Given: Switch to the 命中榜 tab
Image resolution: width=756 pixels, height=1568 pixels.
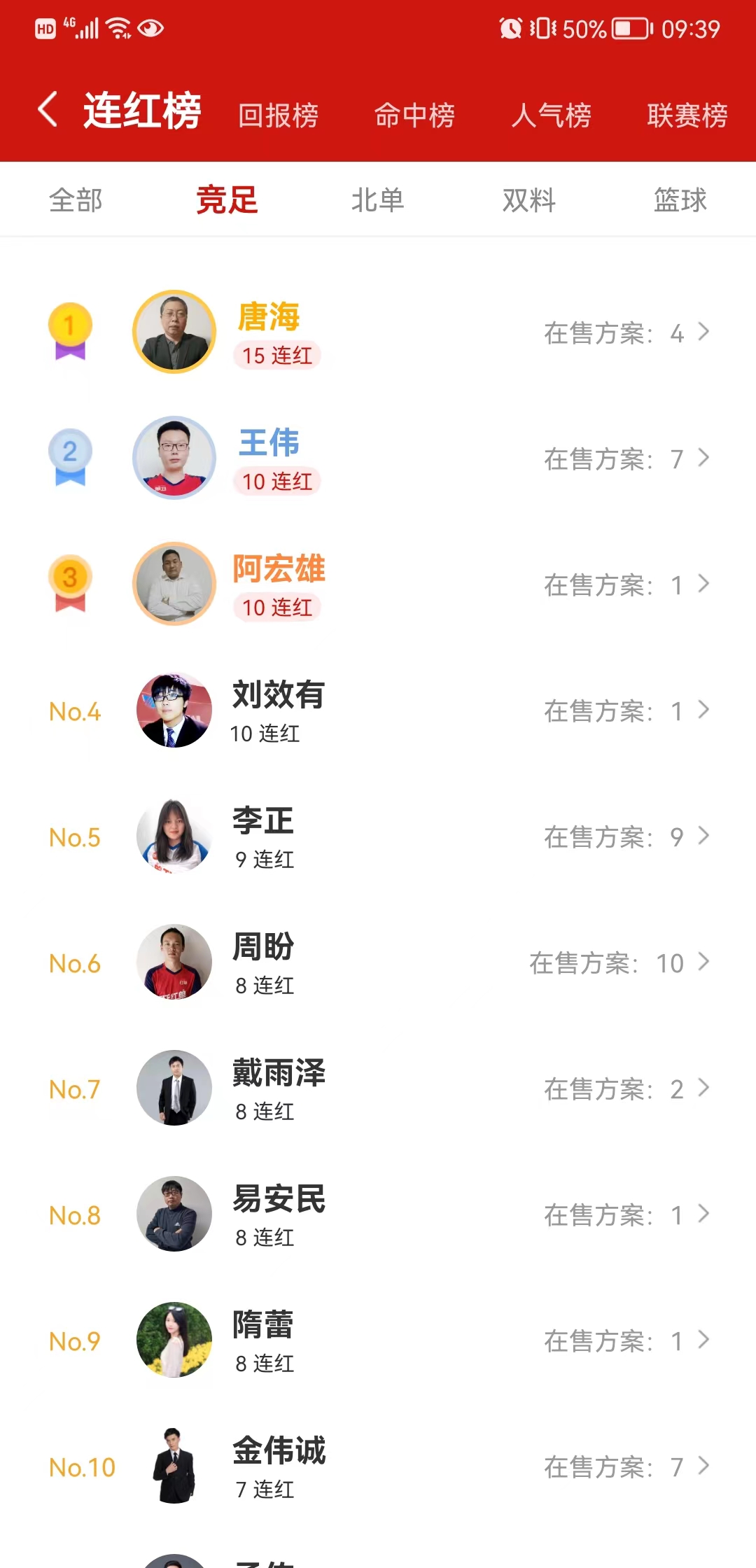Looking at the screenshot, I should pyautogui.click(x=414, y=115).
